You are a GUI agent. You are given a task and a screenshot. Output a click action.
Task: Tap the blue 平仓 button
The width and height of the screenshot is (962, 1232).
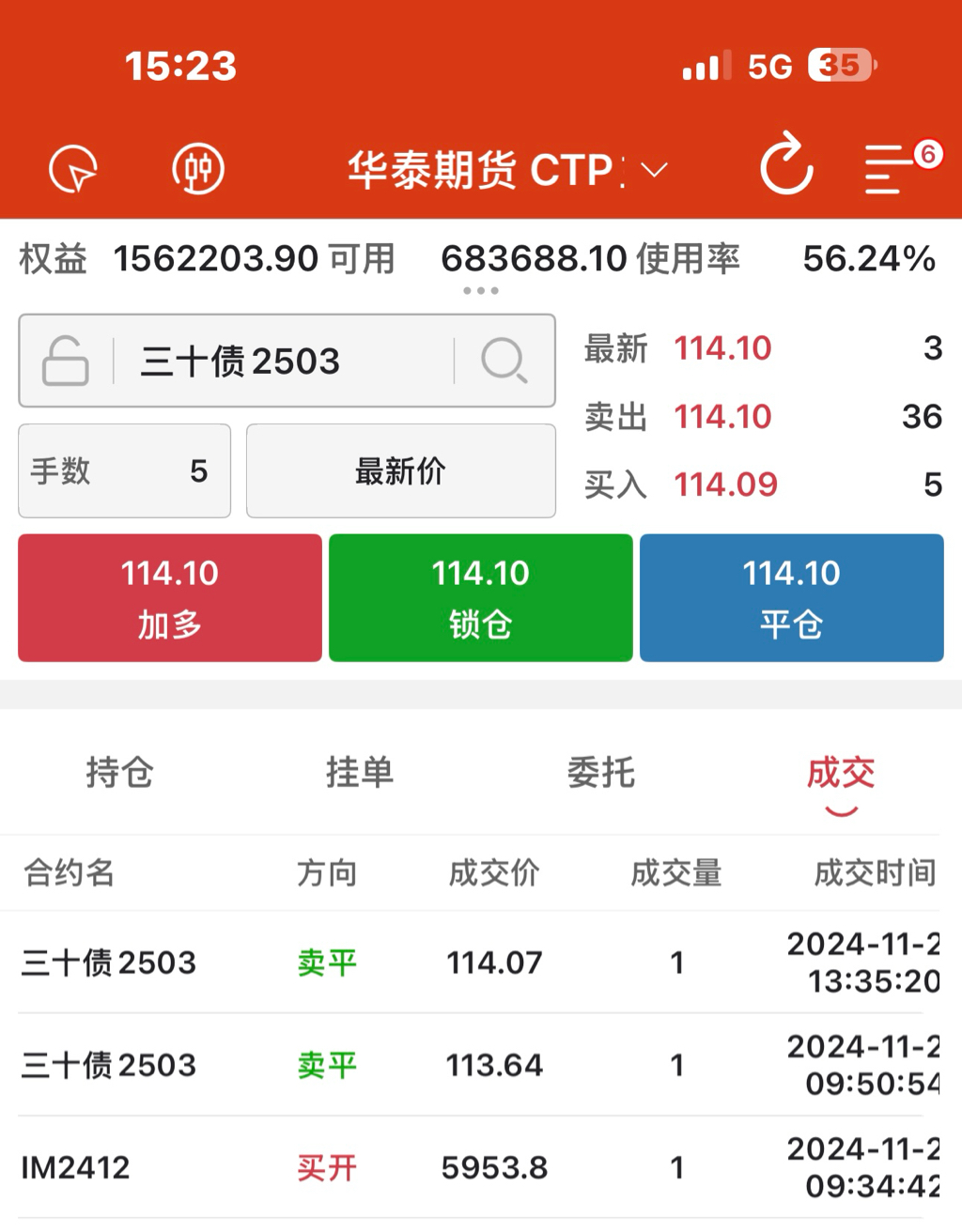pyautogui.click(x=792, y=598)
